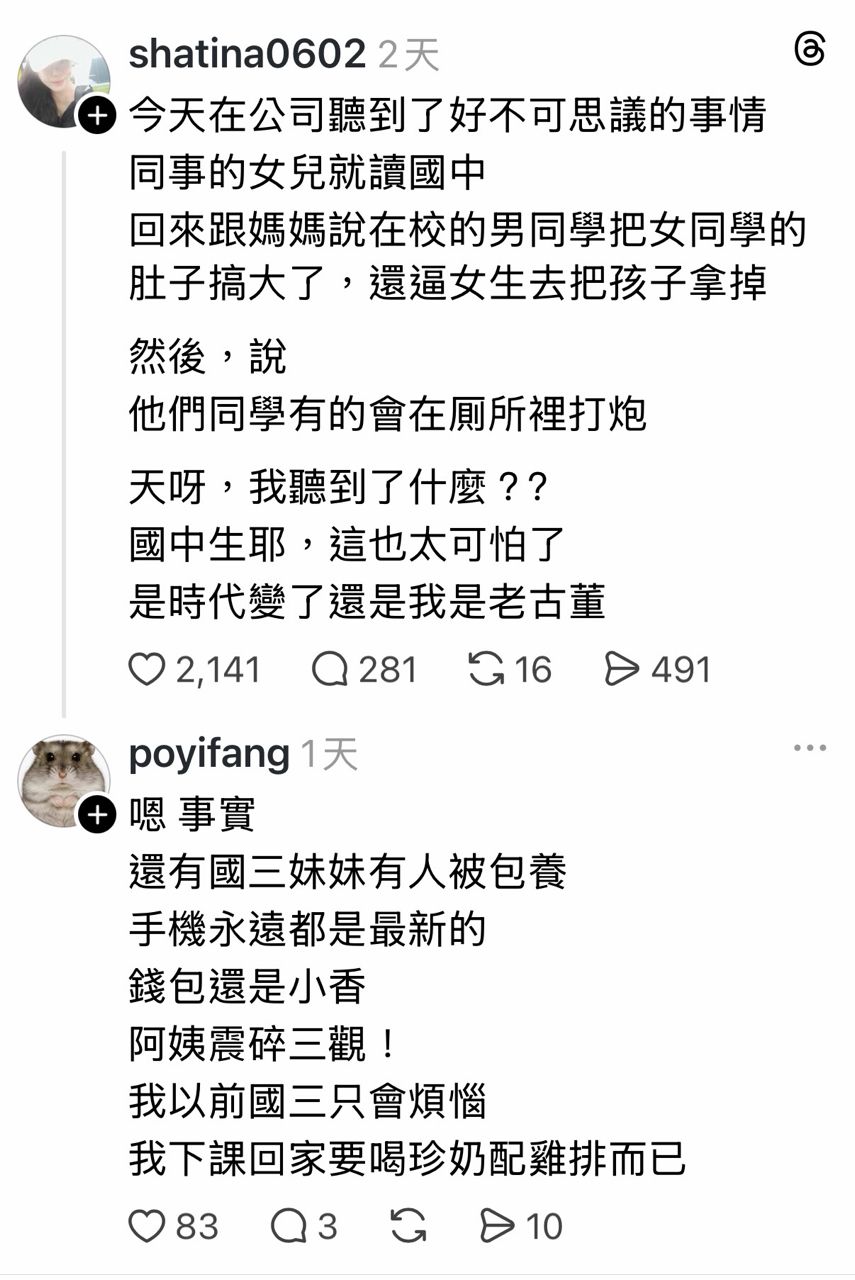Share shatina0602's post
Image resolution: width=855 pixels, height=1280 pixels.
point(623,669)
